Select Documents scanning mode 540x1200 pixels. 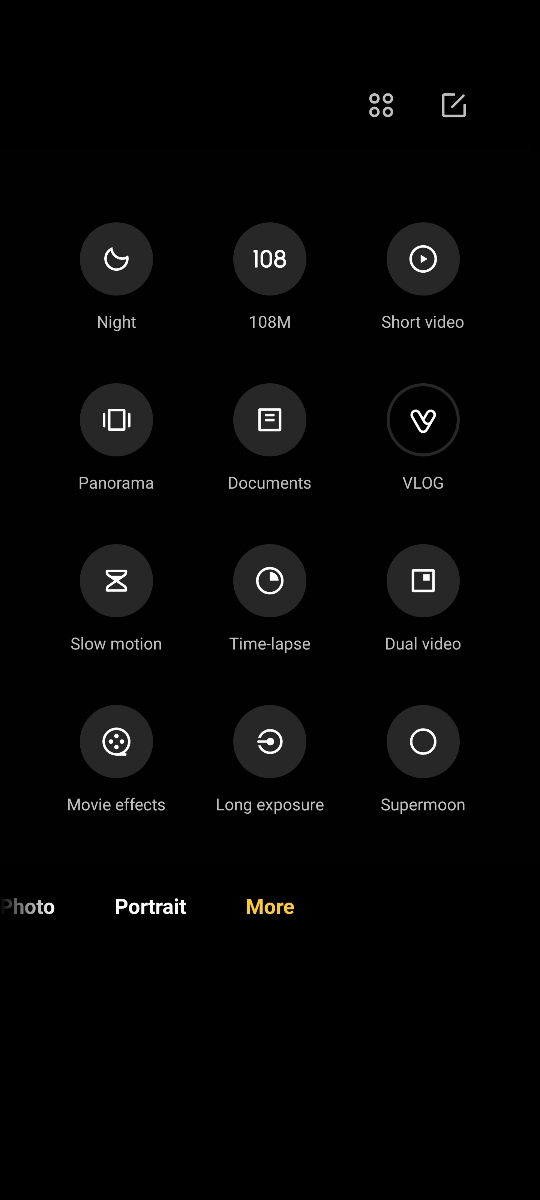(x=270, y=420)
